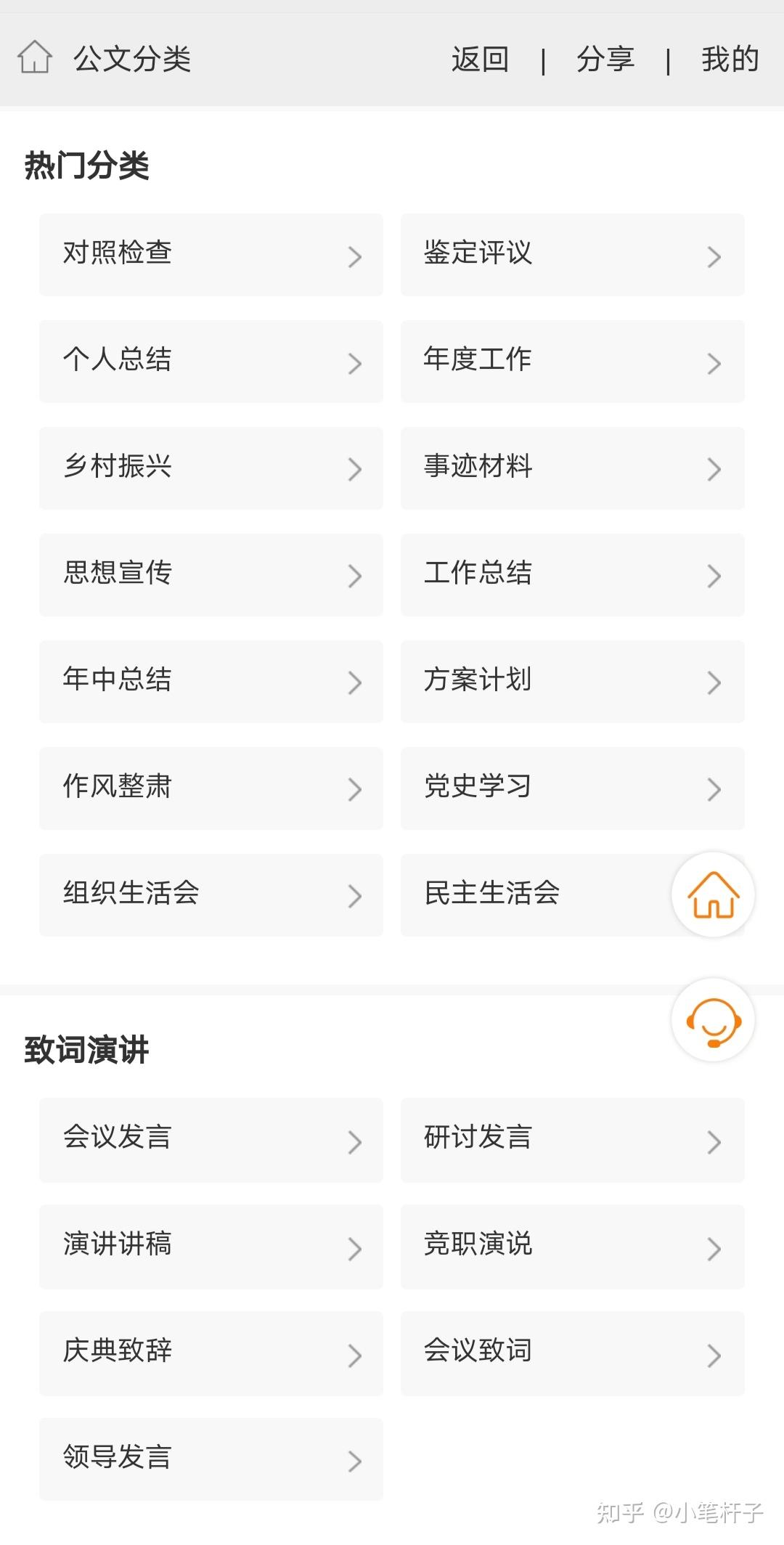This screenshot has width=784, height=1545.
Task: Open 我的 in the header
Action: pos(730,60)
